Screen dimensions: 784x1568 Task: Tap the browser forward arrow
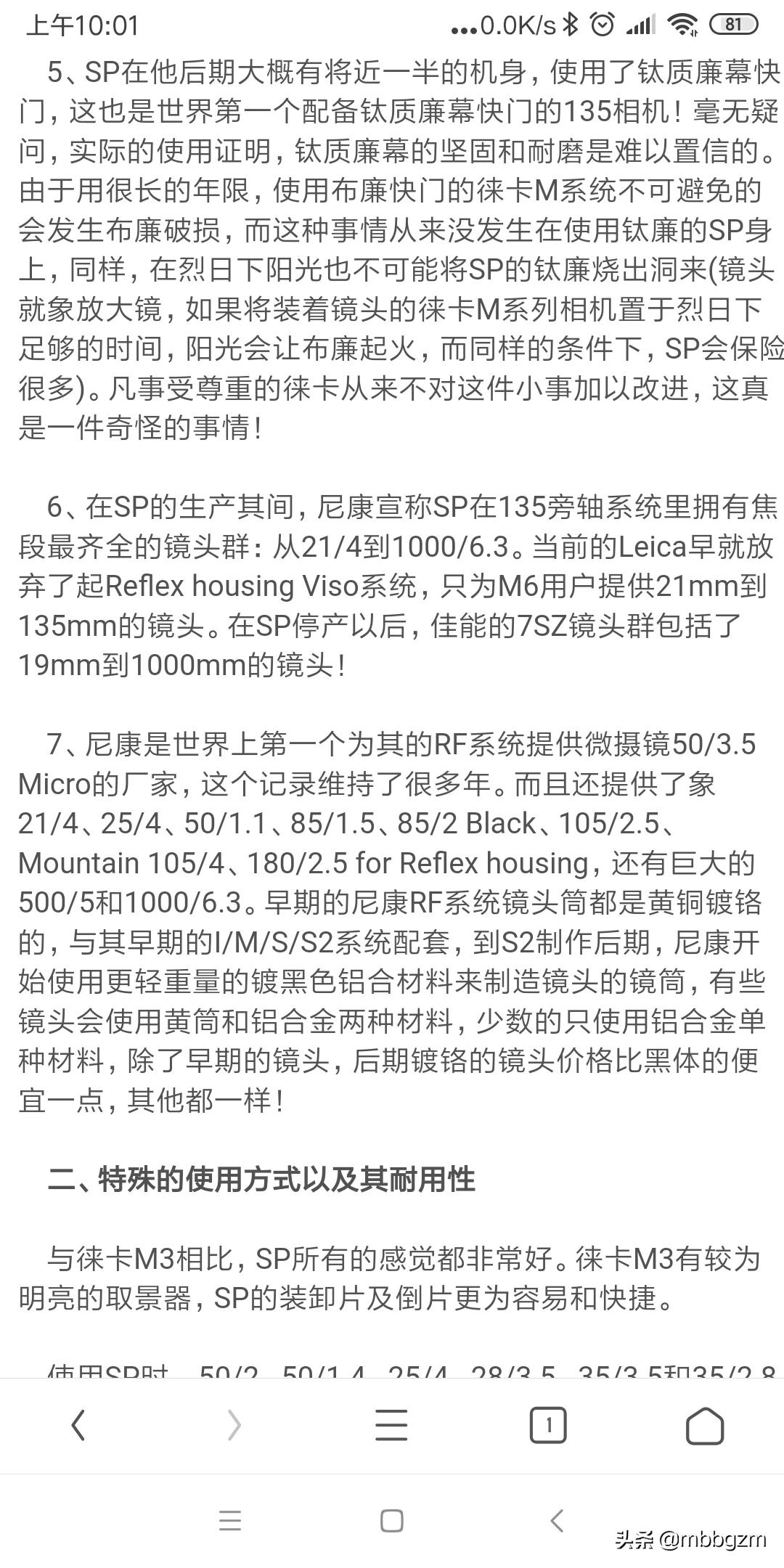pyautogui.click(x=234, y=1424)
